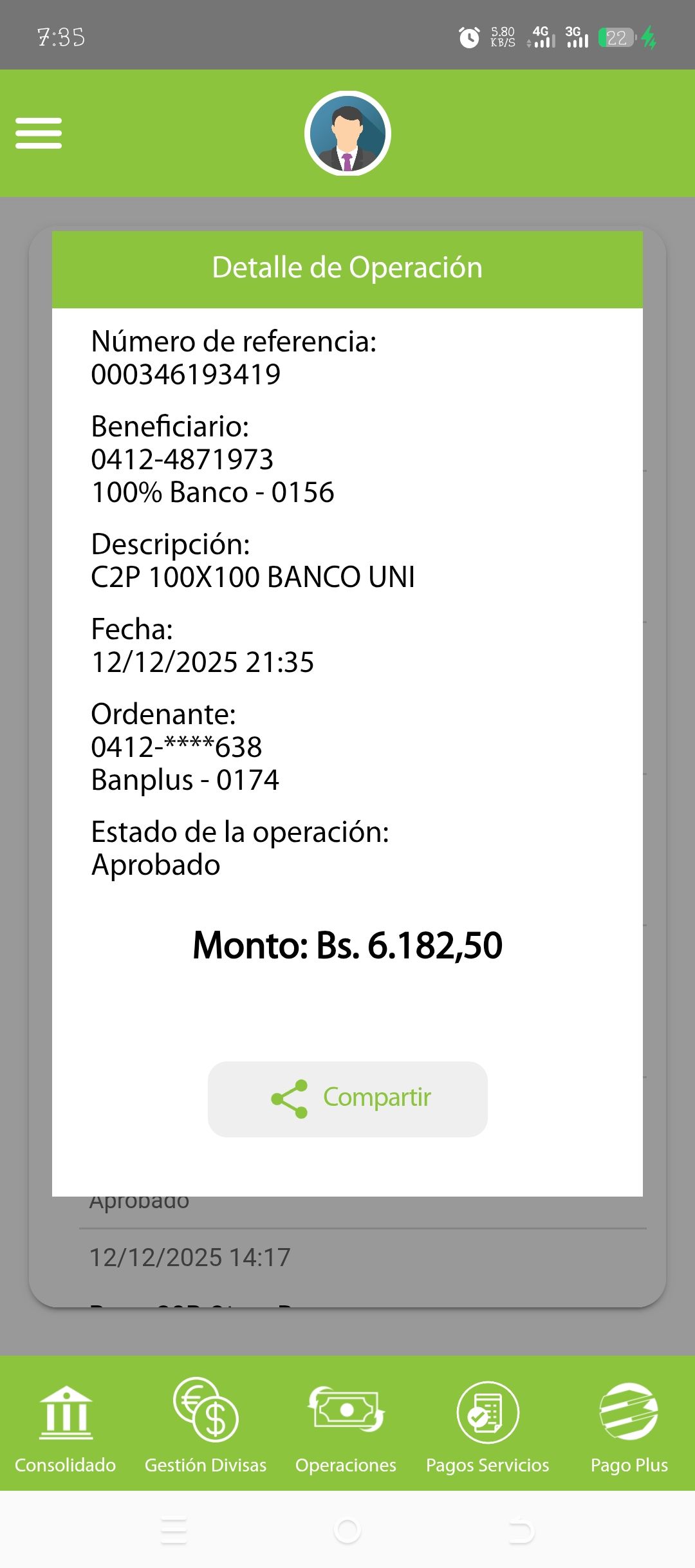Open the hamburger drawer menu

point(39,133)
